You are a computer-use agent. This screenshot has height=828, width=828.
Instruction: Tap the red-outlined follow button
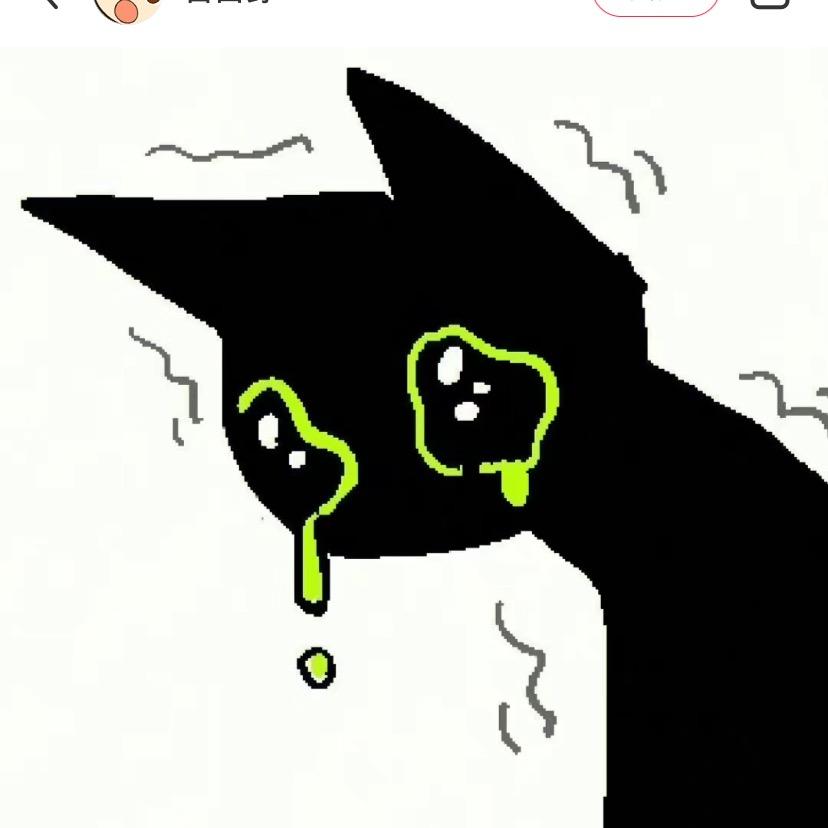click(x=656, y=5)
